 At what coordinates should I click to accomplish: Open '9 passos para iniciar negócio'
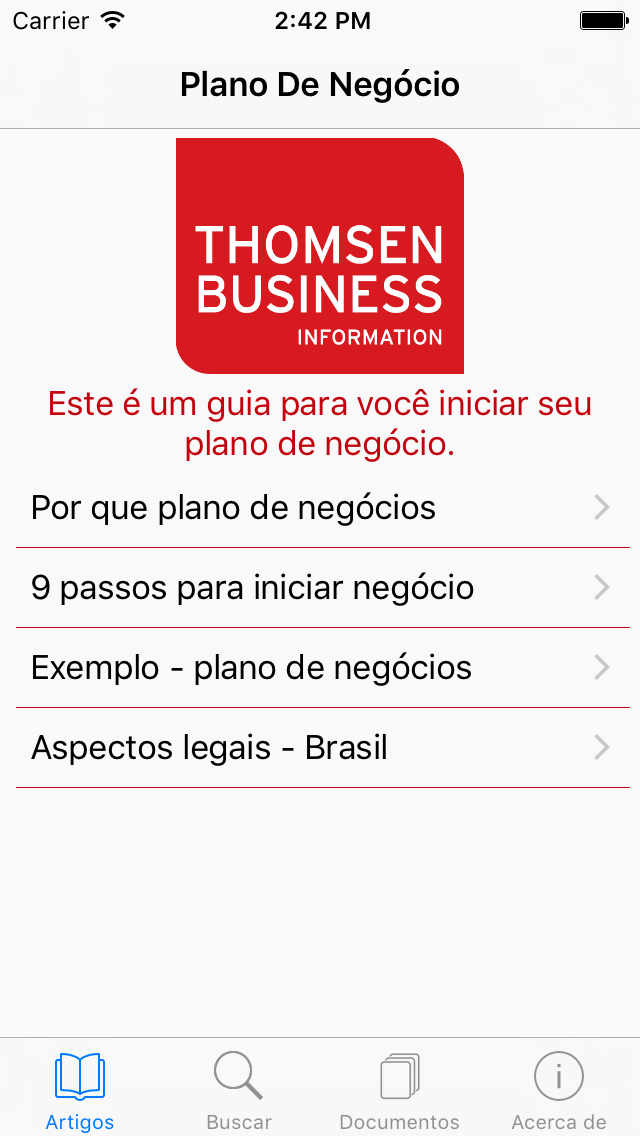tap(320, 588)
